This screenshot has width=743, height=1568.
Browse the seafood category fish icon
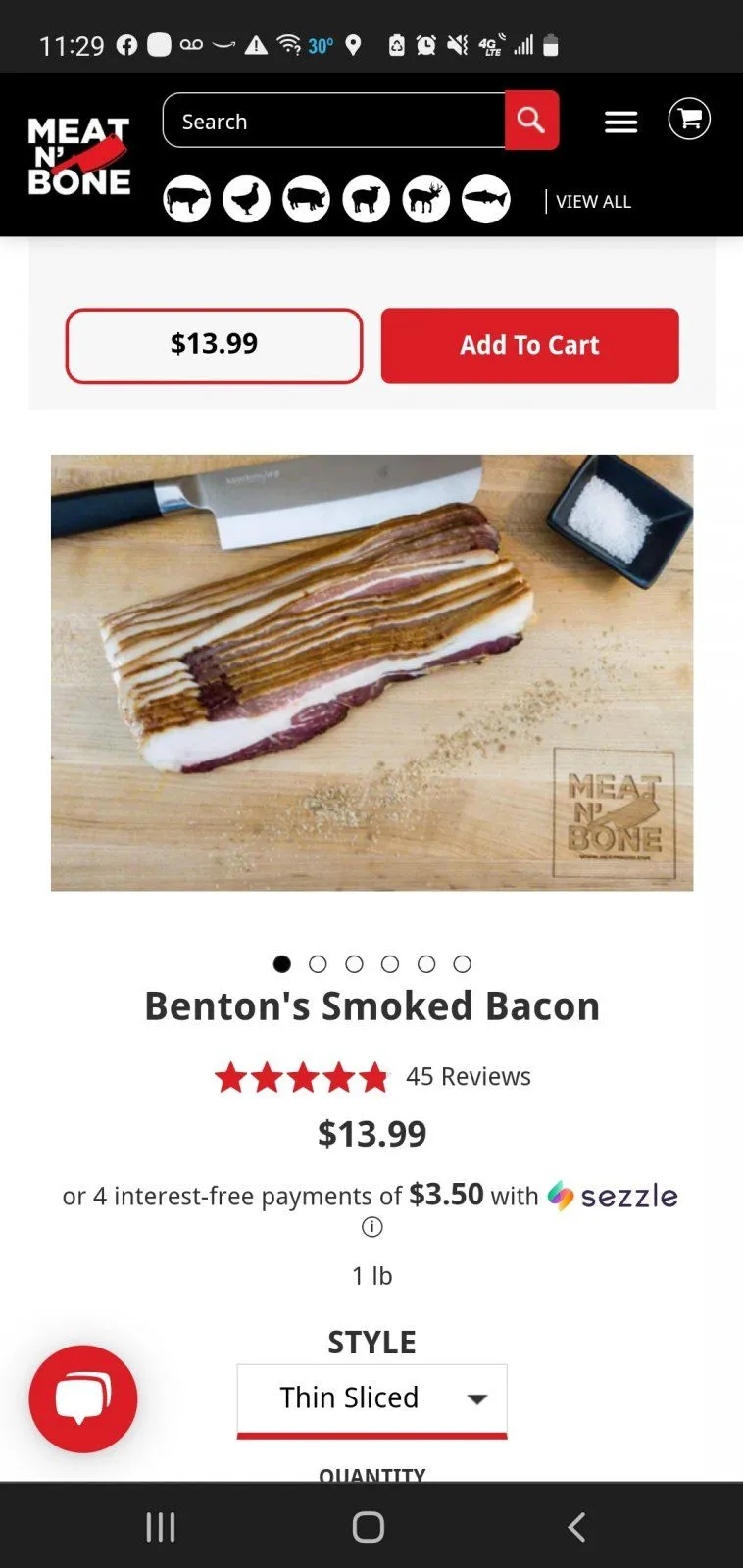(486, 200)
